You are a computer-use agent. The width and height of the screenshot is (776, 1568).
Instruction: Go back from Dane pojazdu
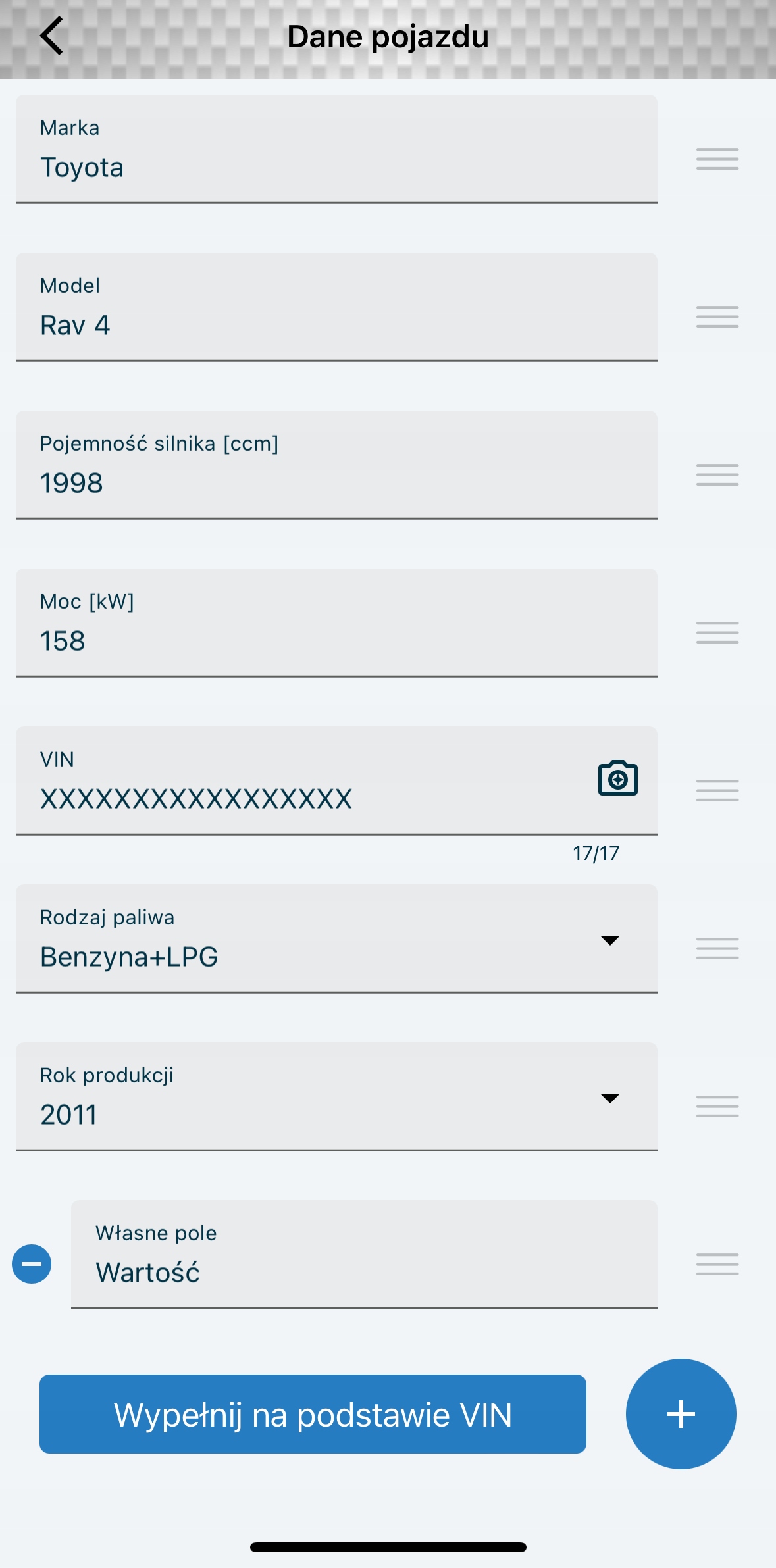click(x=51, y=36)
